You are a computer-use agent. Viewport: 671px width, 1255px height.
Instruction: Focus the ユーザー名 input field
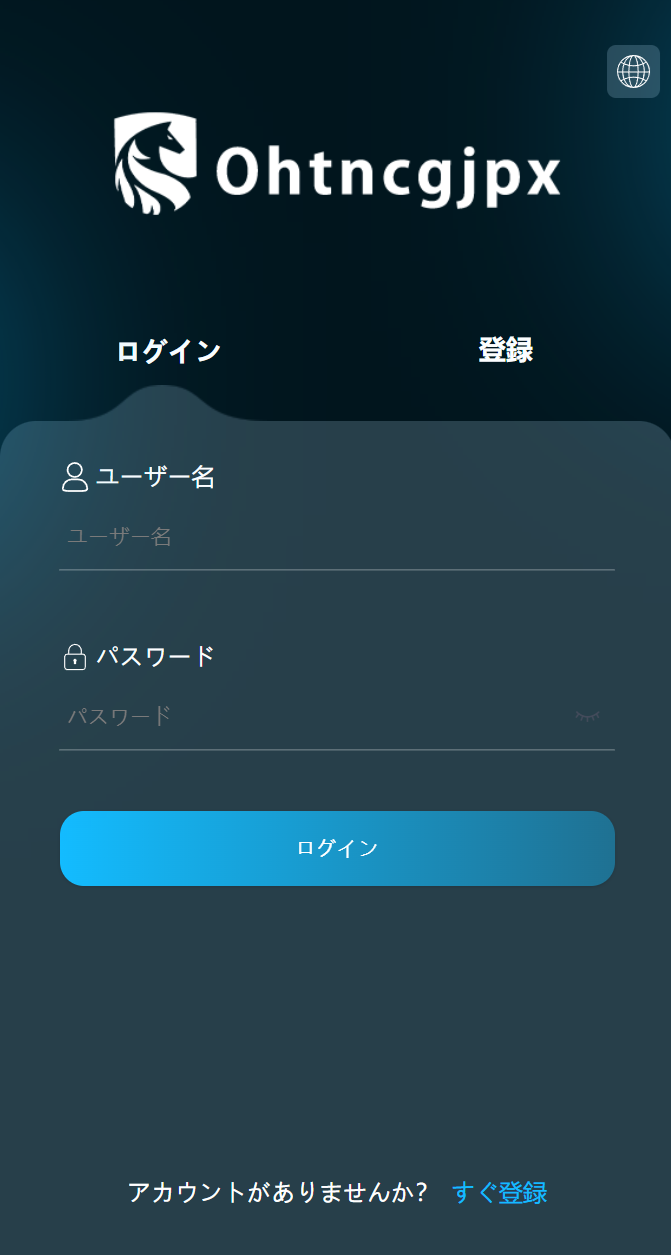336,537
